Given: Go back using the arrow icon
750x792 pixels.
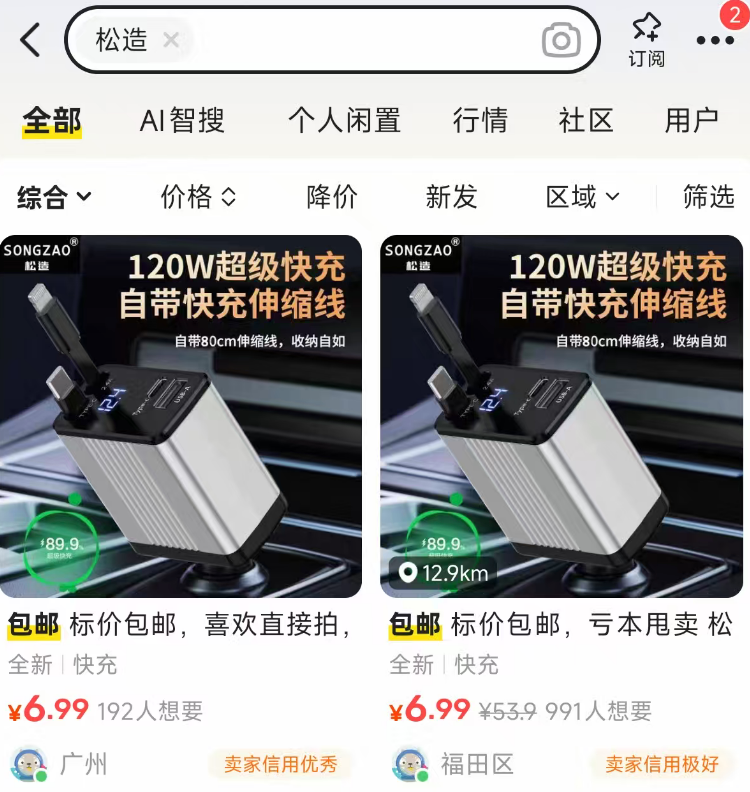Looking at the screenshot, I should [x=31, y=41].
